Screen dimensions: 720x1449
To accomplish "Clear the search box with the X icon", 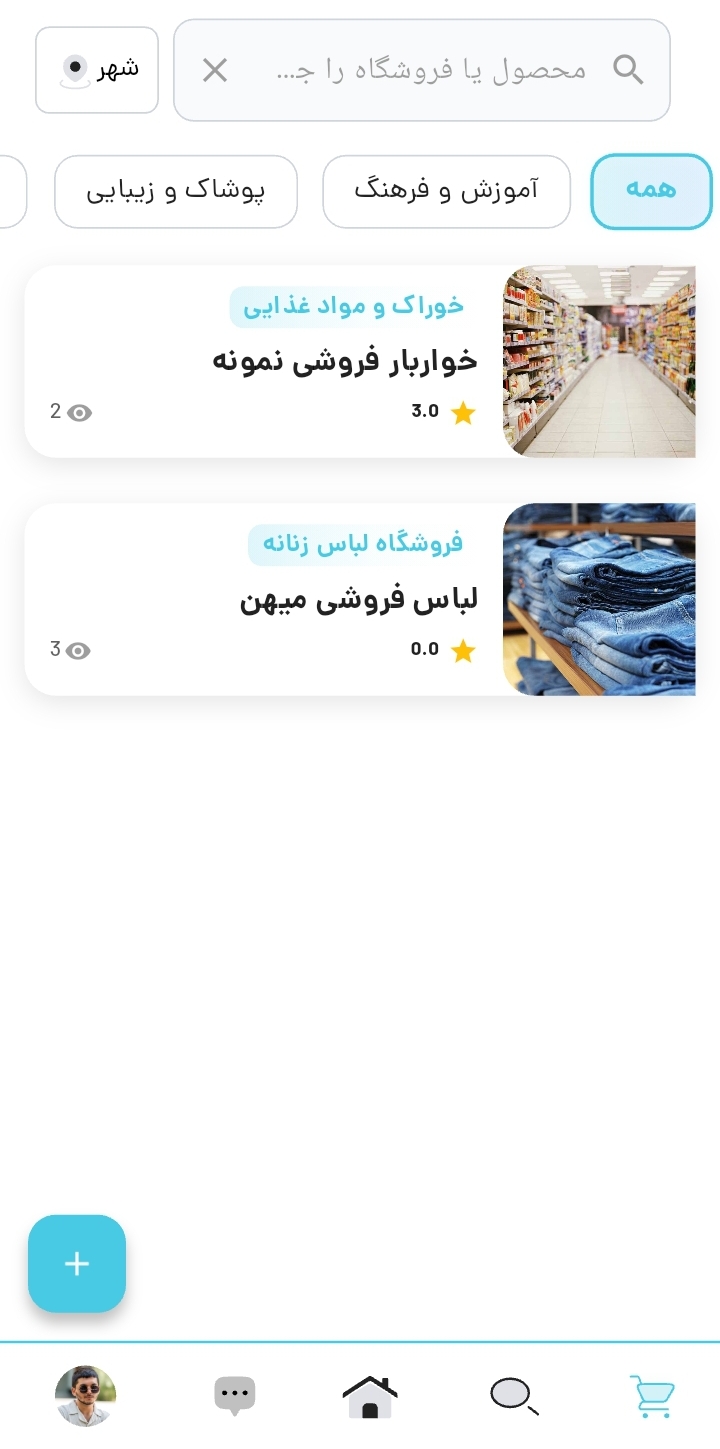I will 215,70.
